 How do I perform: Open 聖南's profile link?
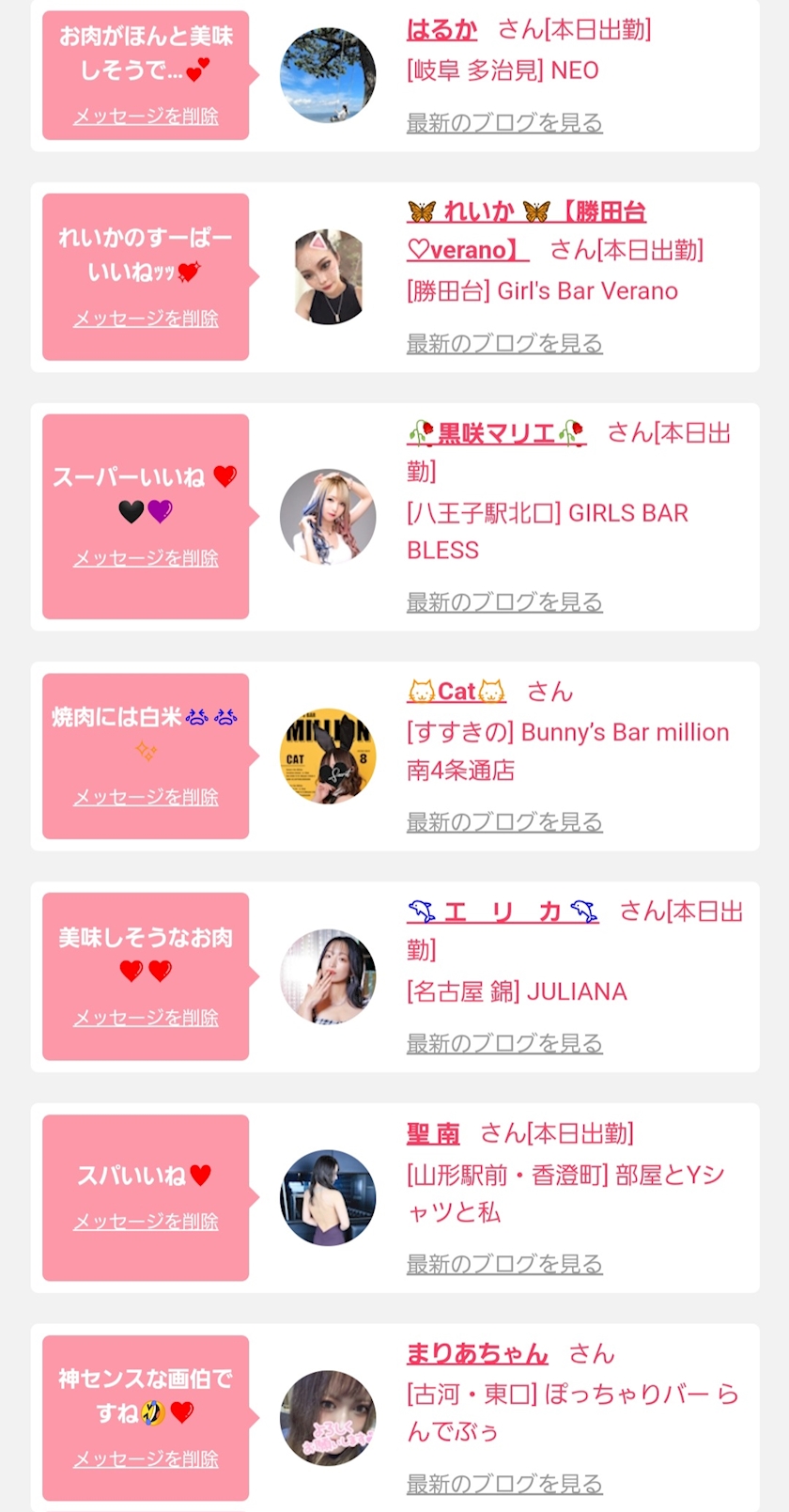coord(433,1134)
